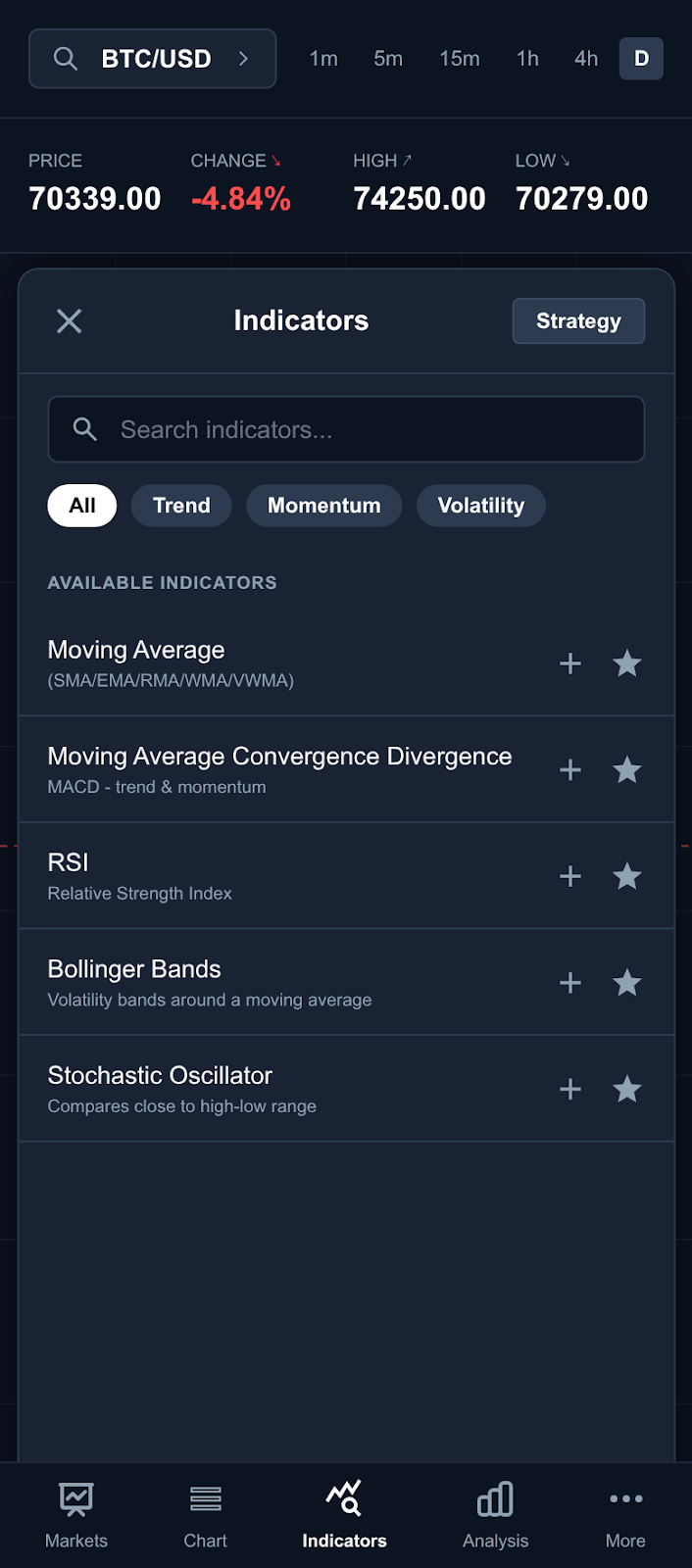Switch to the Chart tab

point(206,1515)
